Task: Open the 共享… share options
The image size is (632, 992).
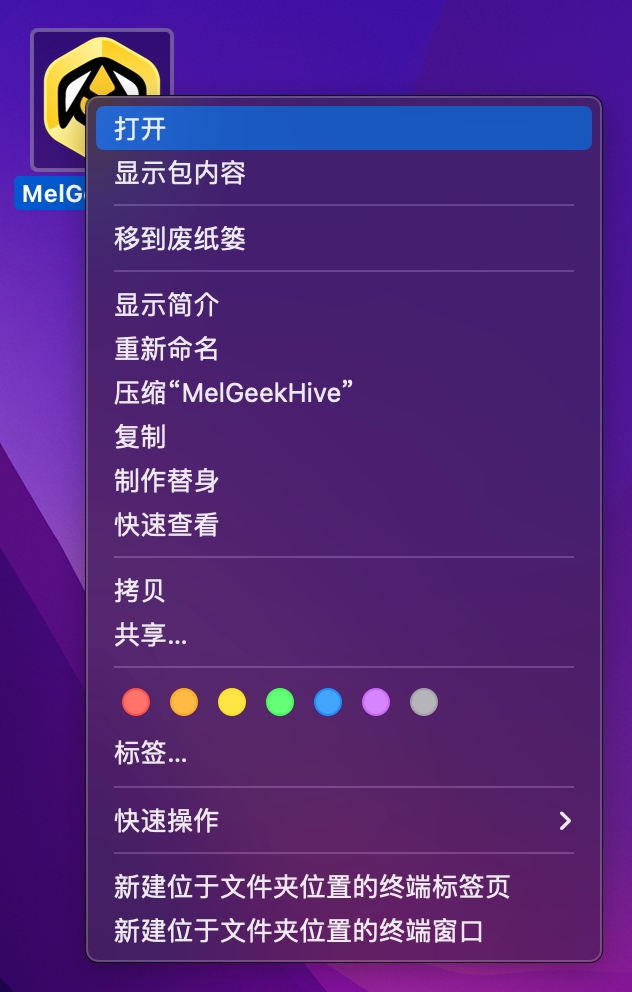Action: click(151, 635)
